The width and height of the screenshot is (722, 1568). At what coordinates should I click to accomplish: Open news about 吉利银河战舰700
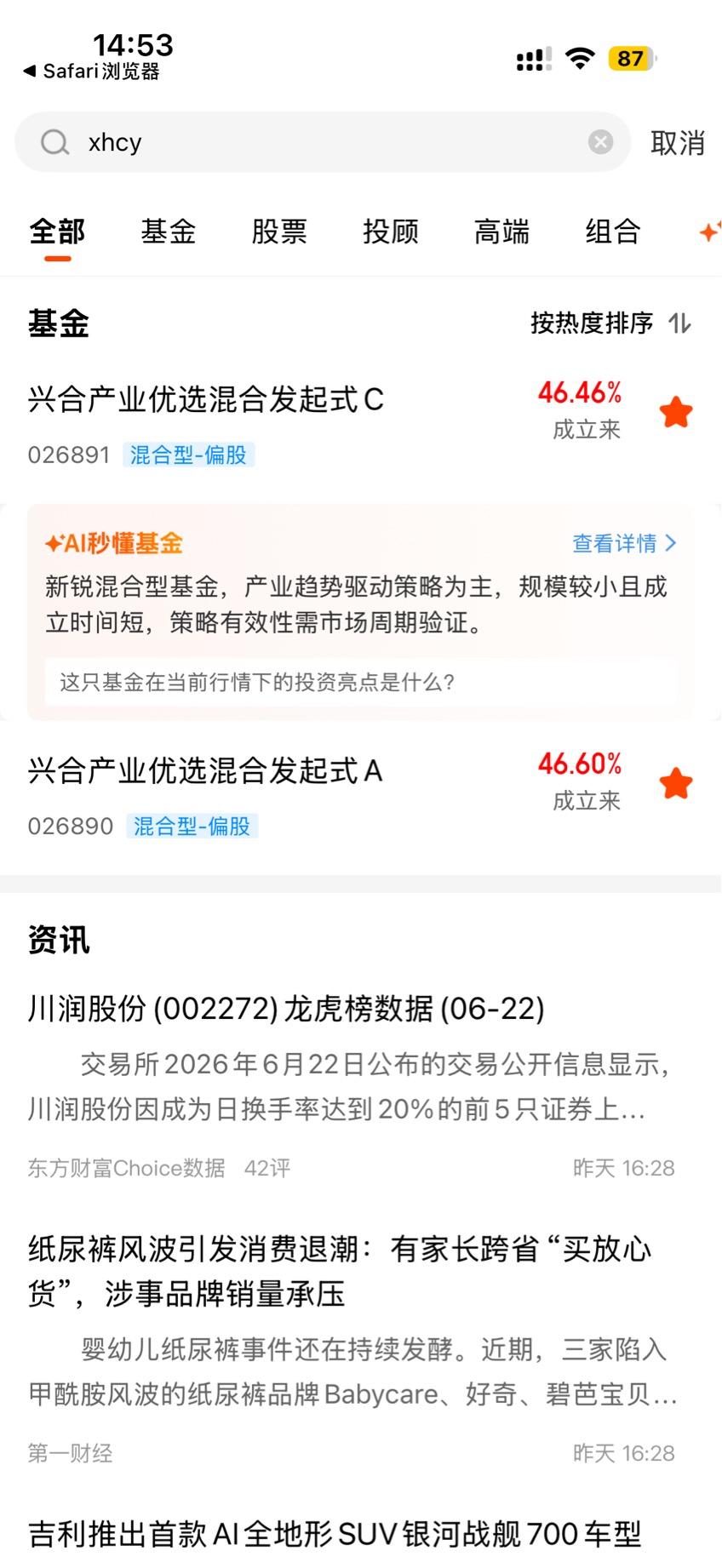(x=335, y=1534)
